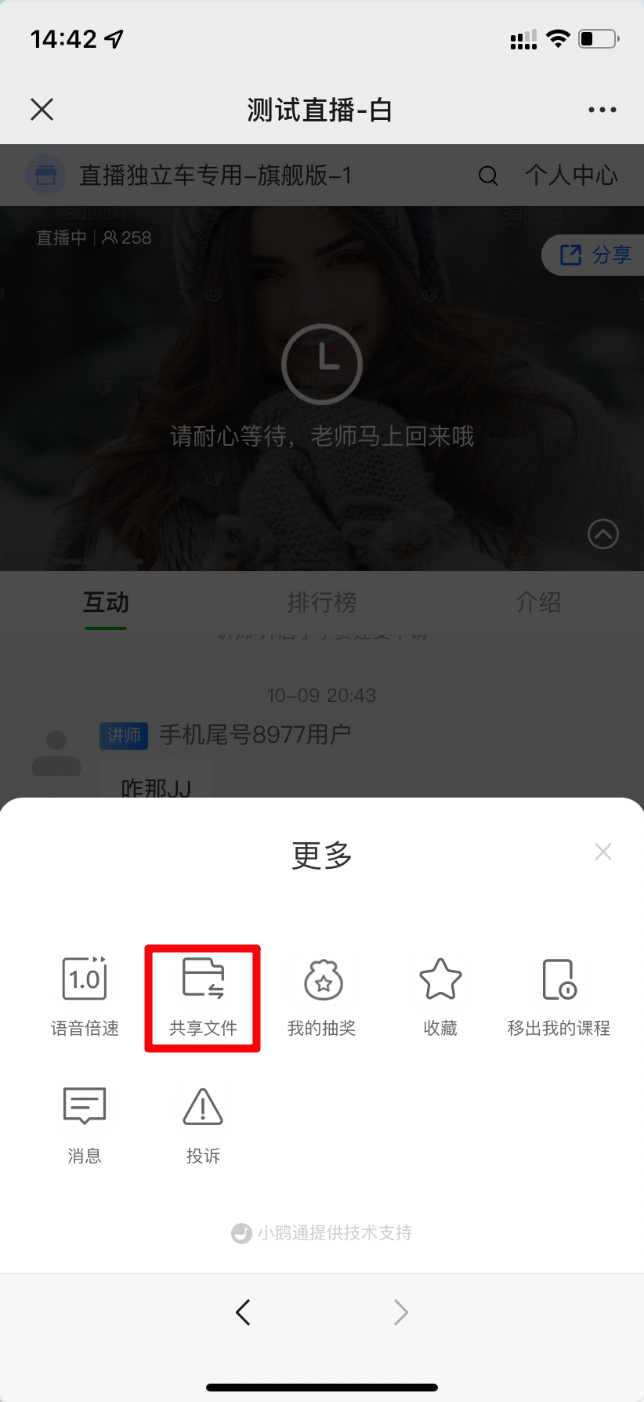Tap 收藏 star to favorite

coord(440,997)
